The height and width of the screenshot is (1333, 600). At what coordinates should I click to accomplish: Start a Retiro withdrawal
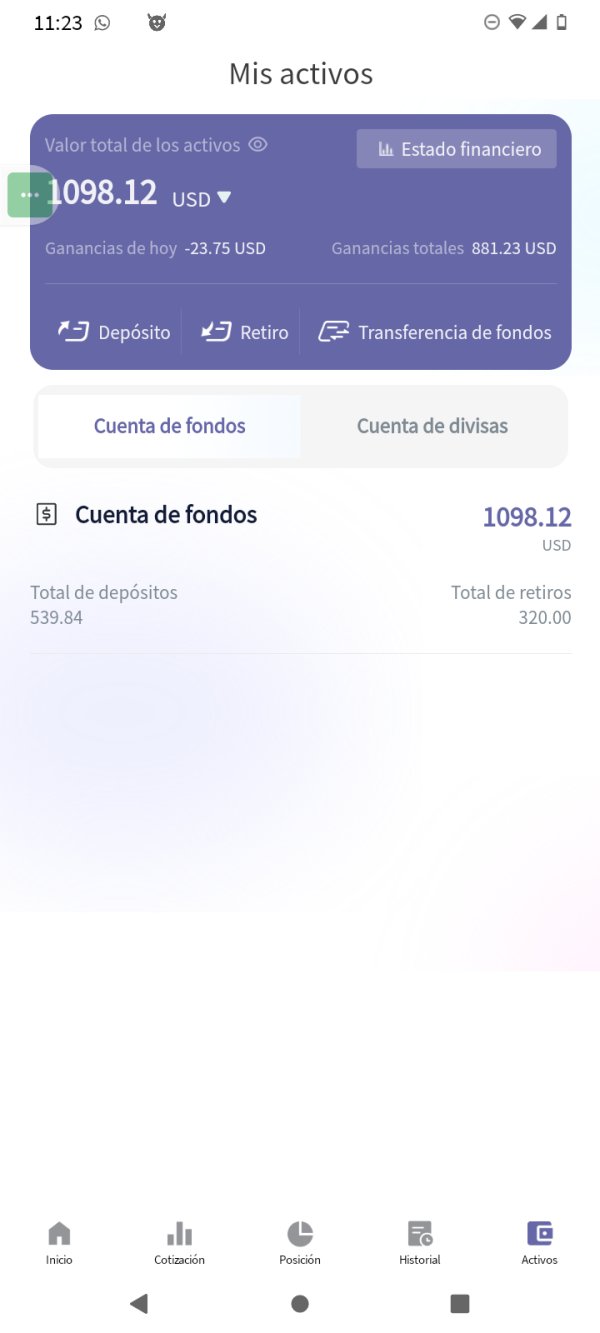click(244, 332)
